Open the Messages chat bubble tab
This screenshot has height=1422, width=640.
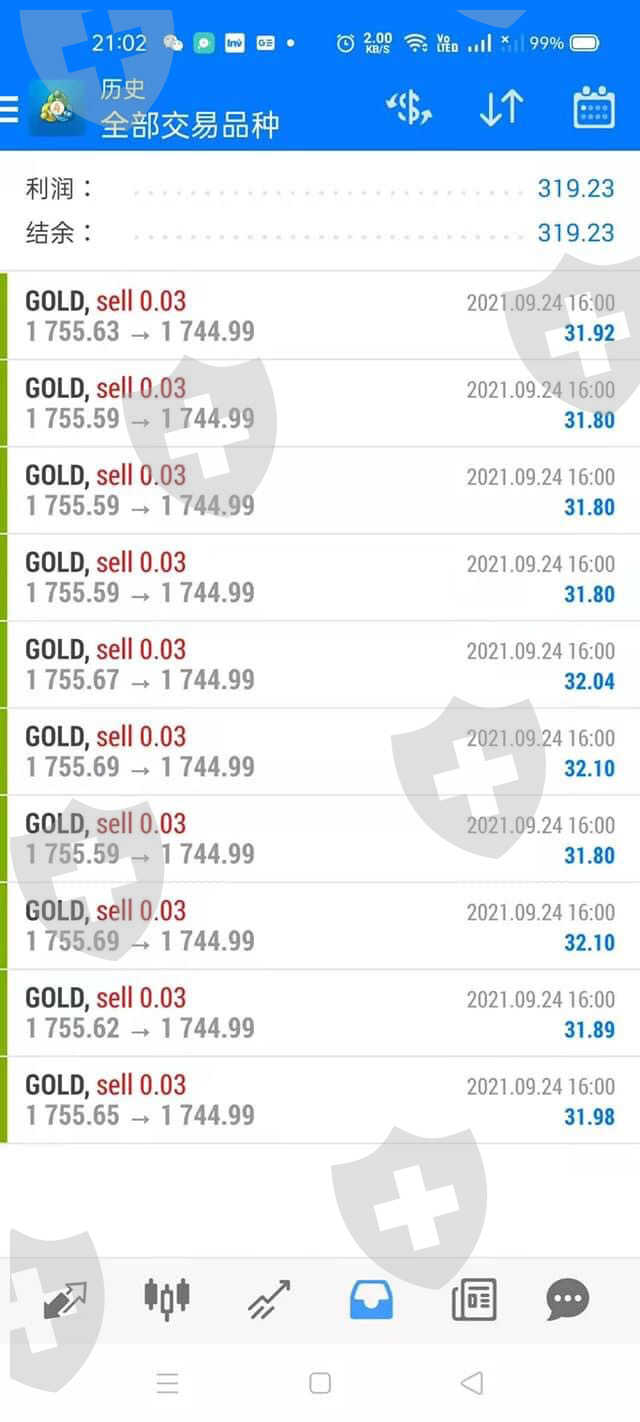(568, 1299)
